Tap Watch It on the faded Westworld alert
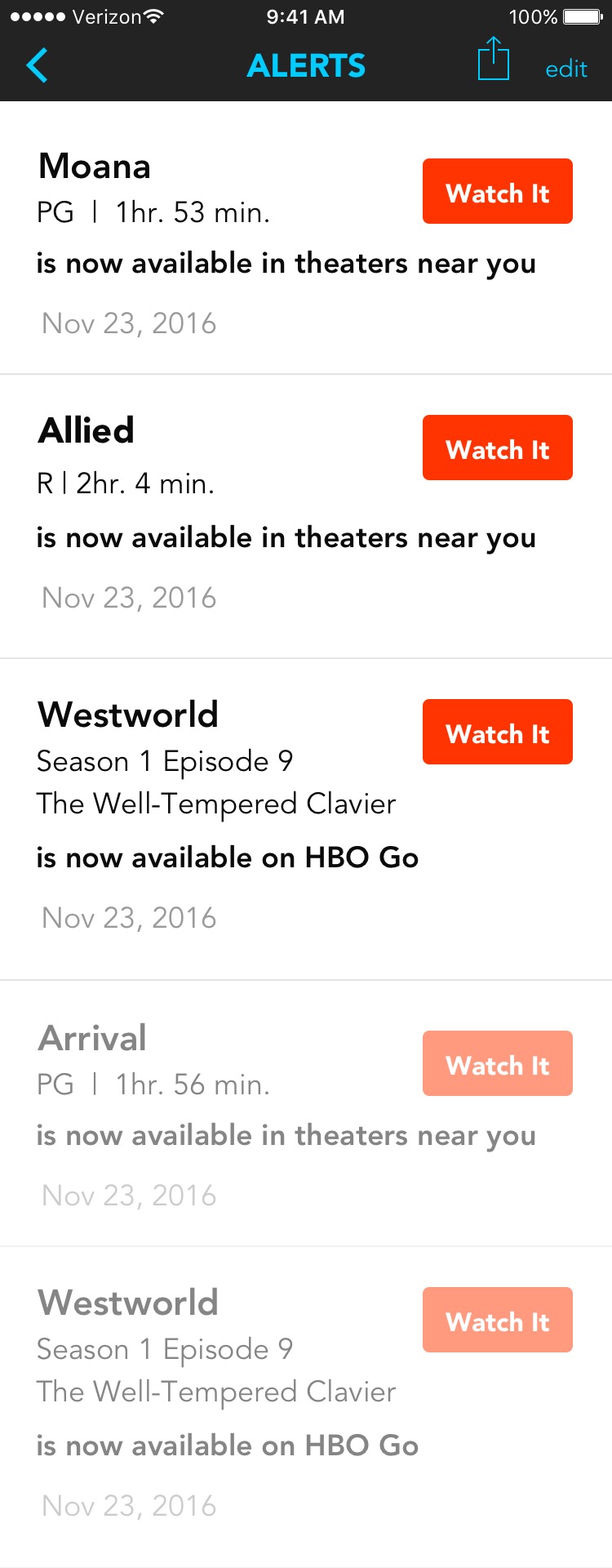The image size is (612, 1568). (x=497, y=1320)
